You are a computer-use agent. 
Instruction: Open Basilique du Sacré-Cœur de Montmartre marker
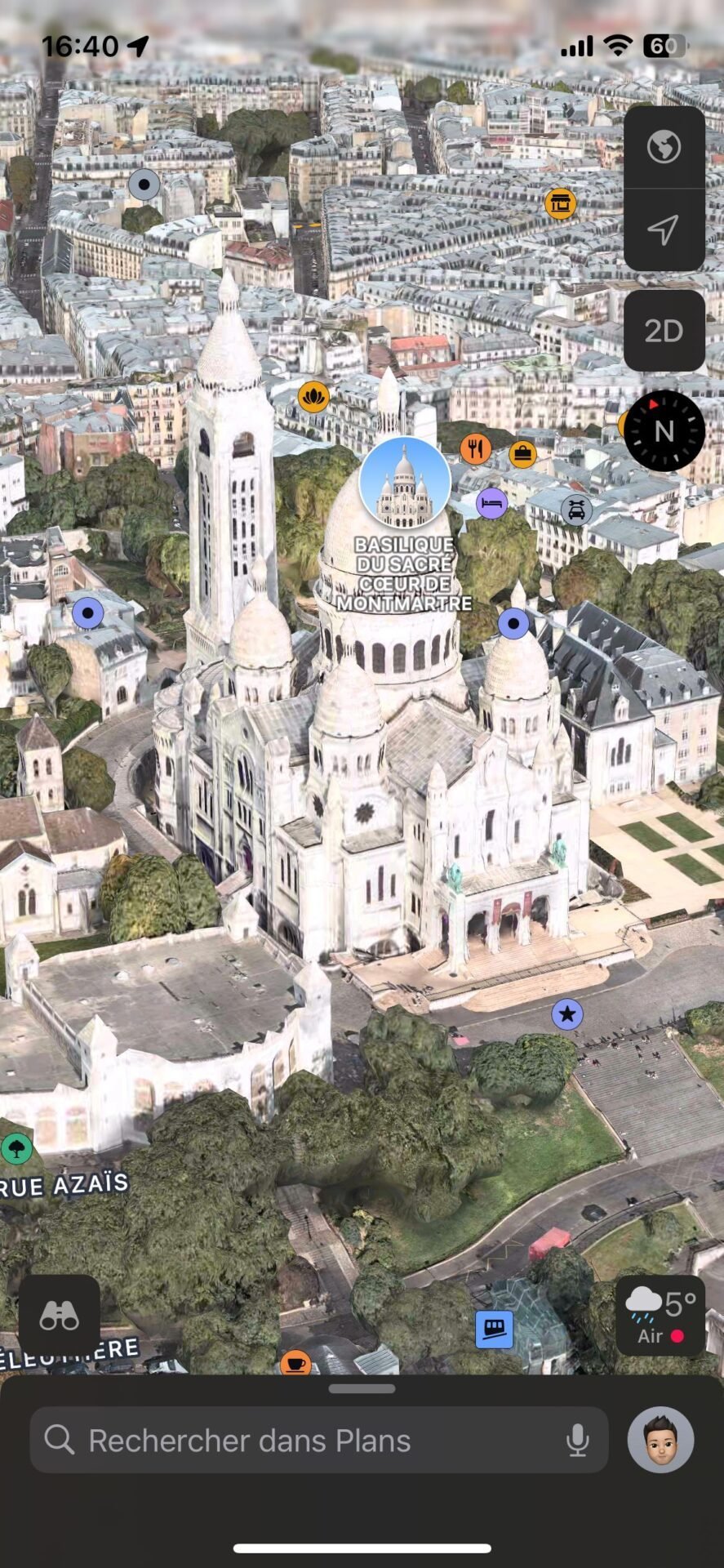coord(405,483)
